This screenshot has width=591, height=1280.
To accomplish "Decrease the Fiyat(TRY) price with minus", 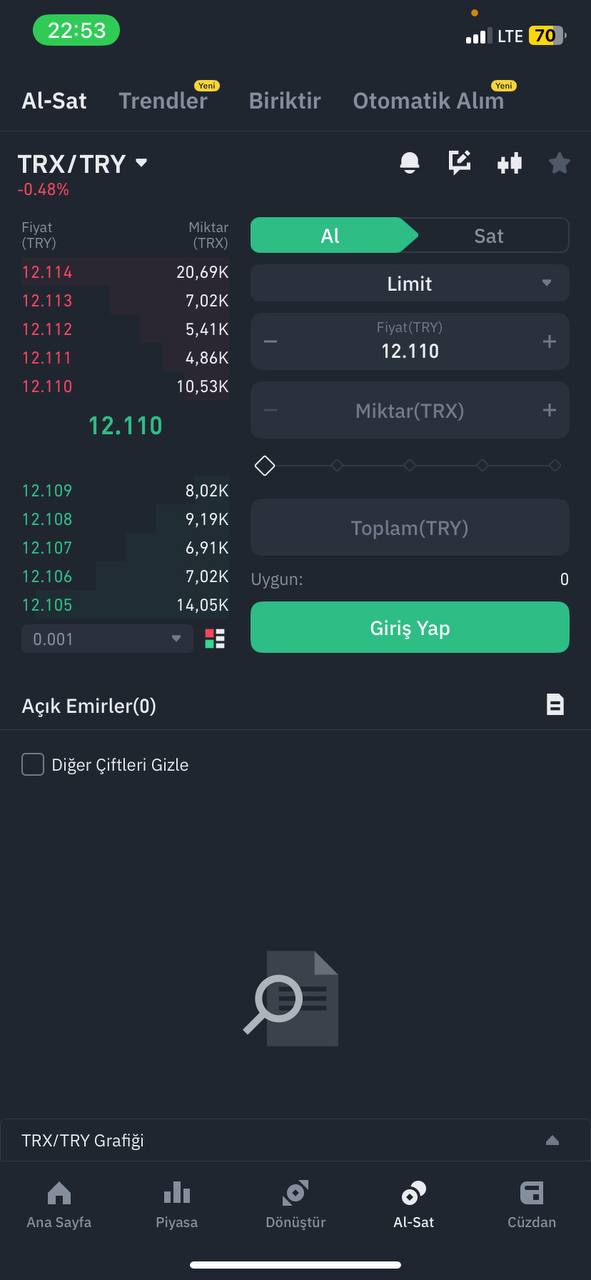I will pos(270,342).
